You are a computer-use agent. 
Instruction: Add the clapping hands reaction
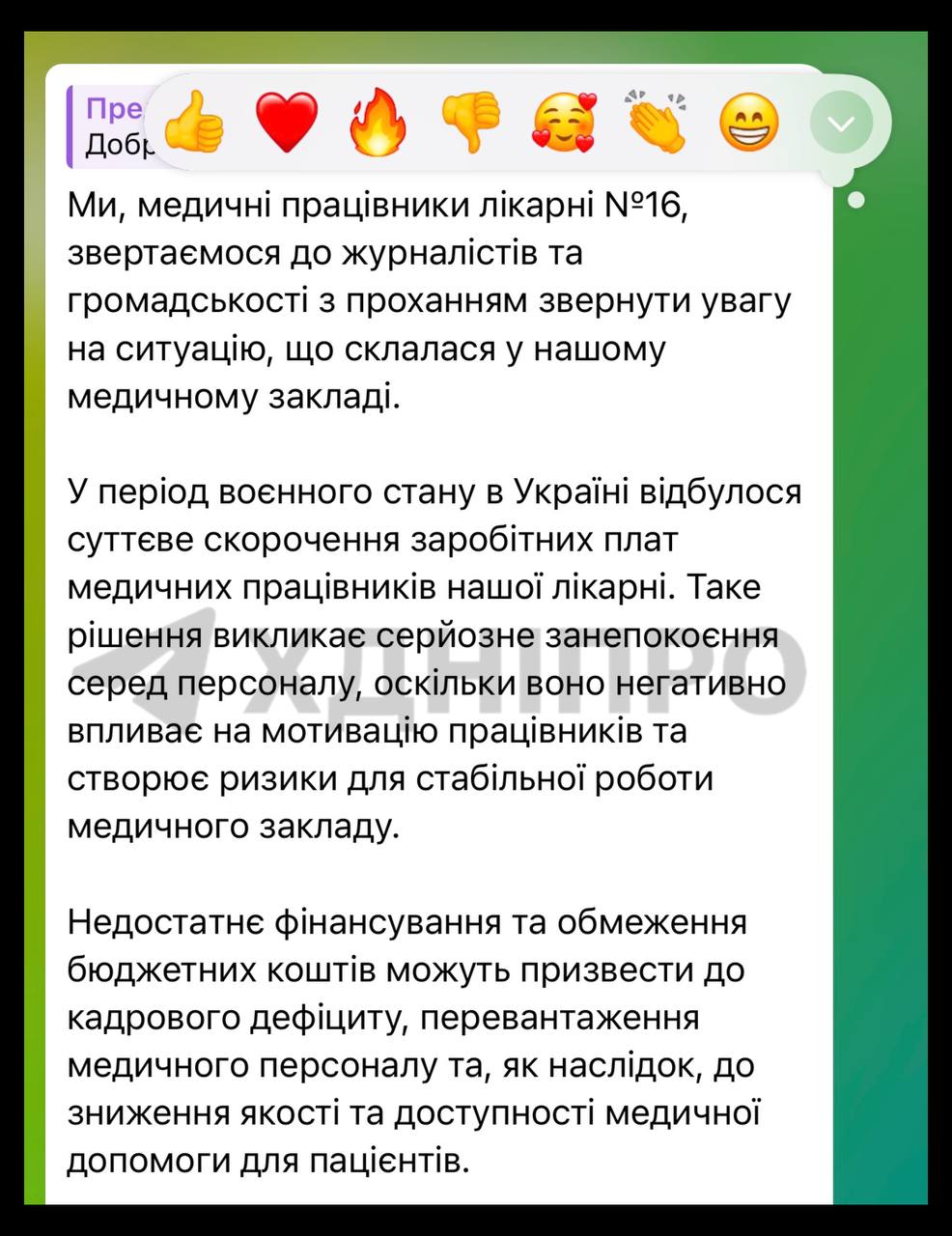657,122
